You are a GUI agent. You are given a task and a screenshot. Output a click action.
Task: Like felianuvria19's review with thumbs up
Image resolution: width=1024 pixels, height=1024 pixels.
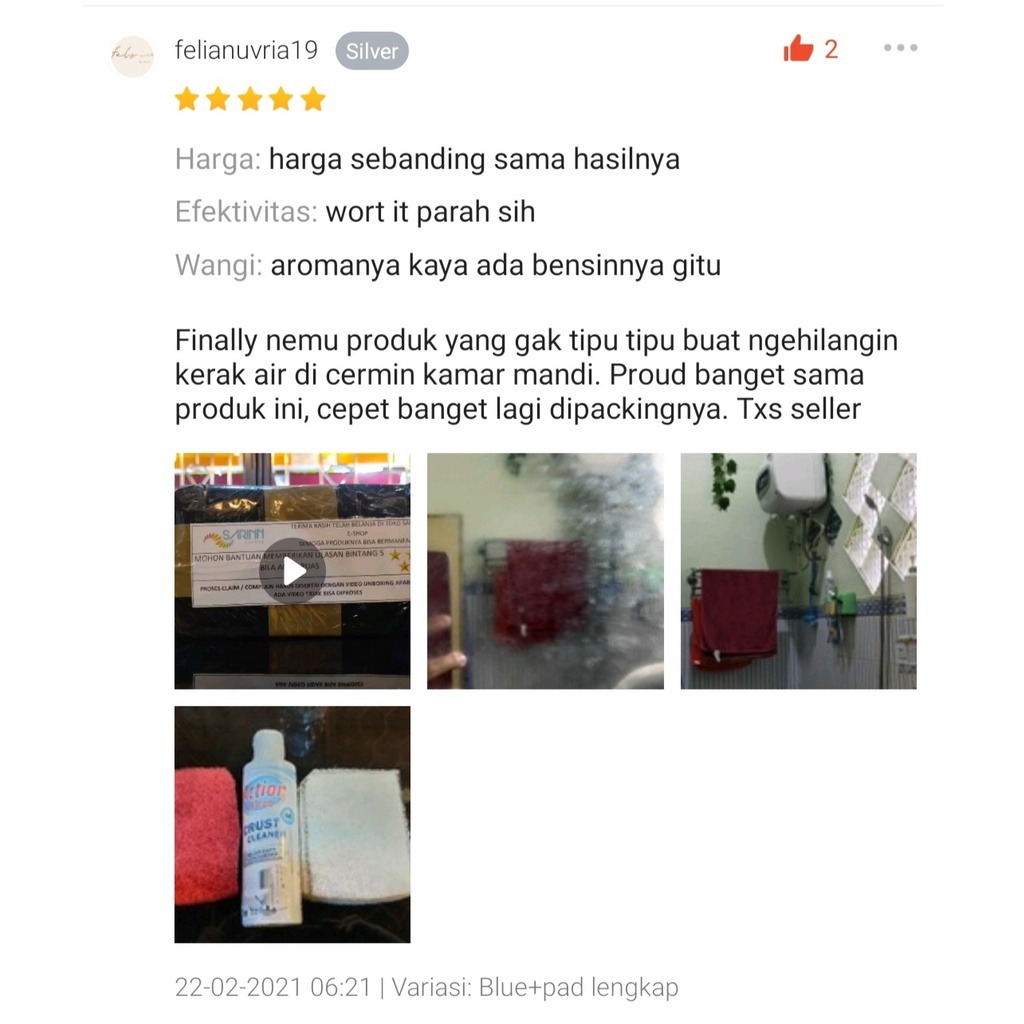click(799, 48)
